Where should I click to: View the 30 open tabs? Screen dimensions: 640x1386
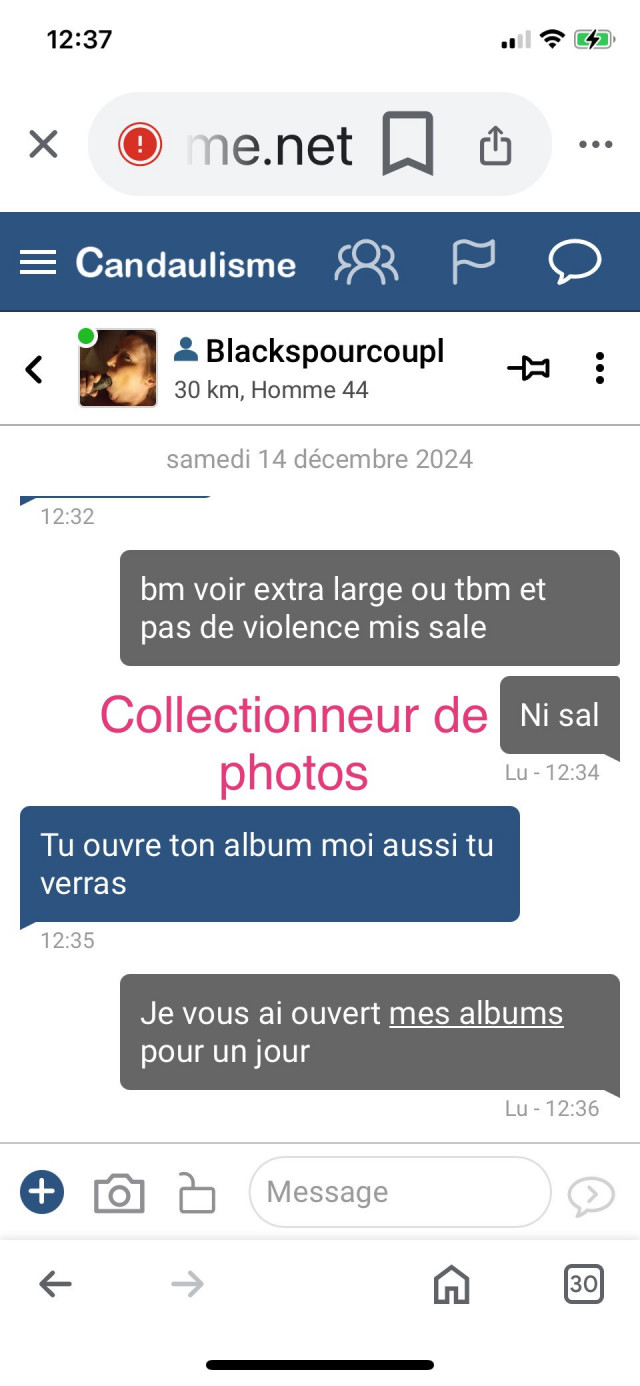pos(583,1284)
